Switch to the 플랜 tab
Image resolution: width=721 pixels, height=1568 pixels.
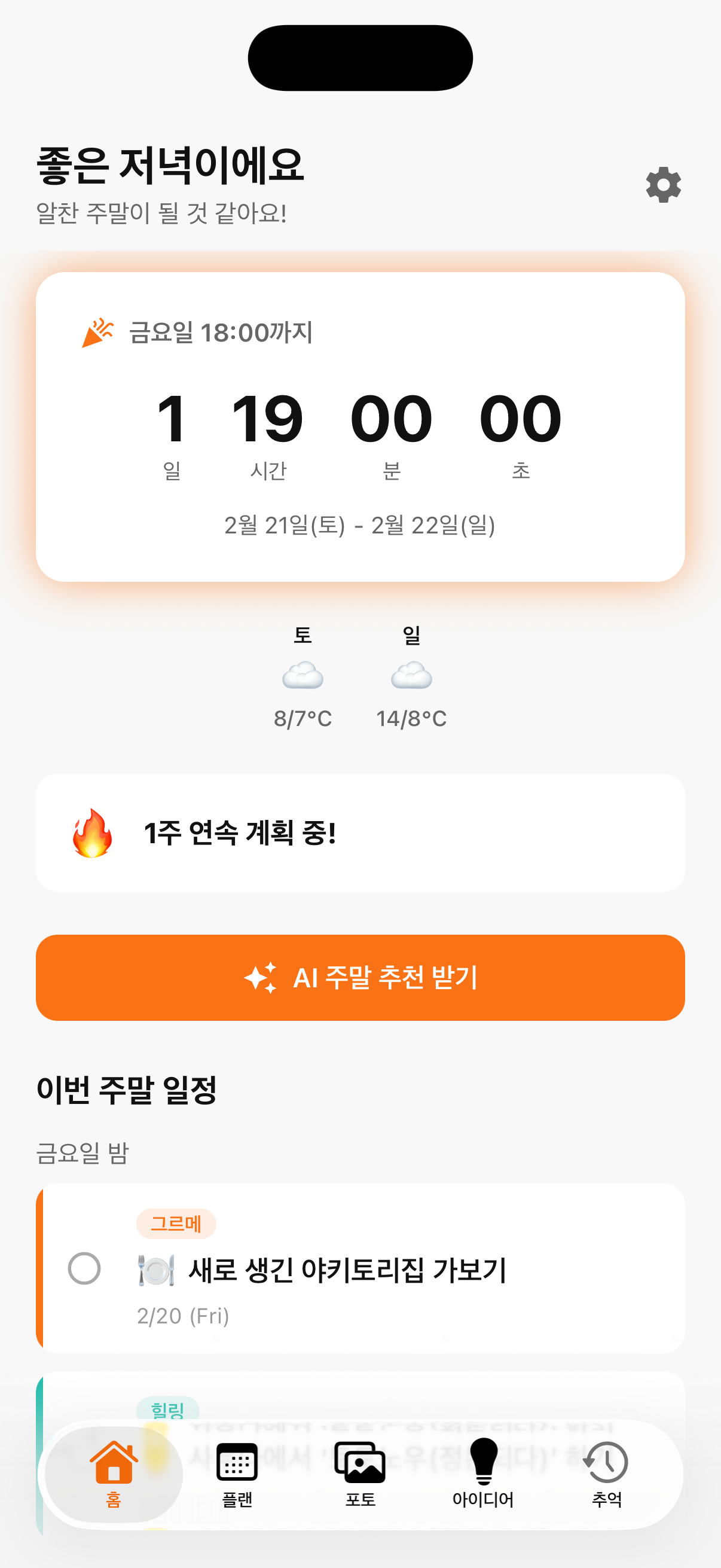click(237, 1473)
